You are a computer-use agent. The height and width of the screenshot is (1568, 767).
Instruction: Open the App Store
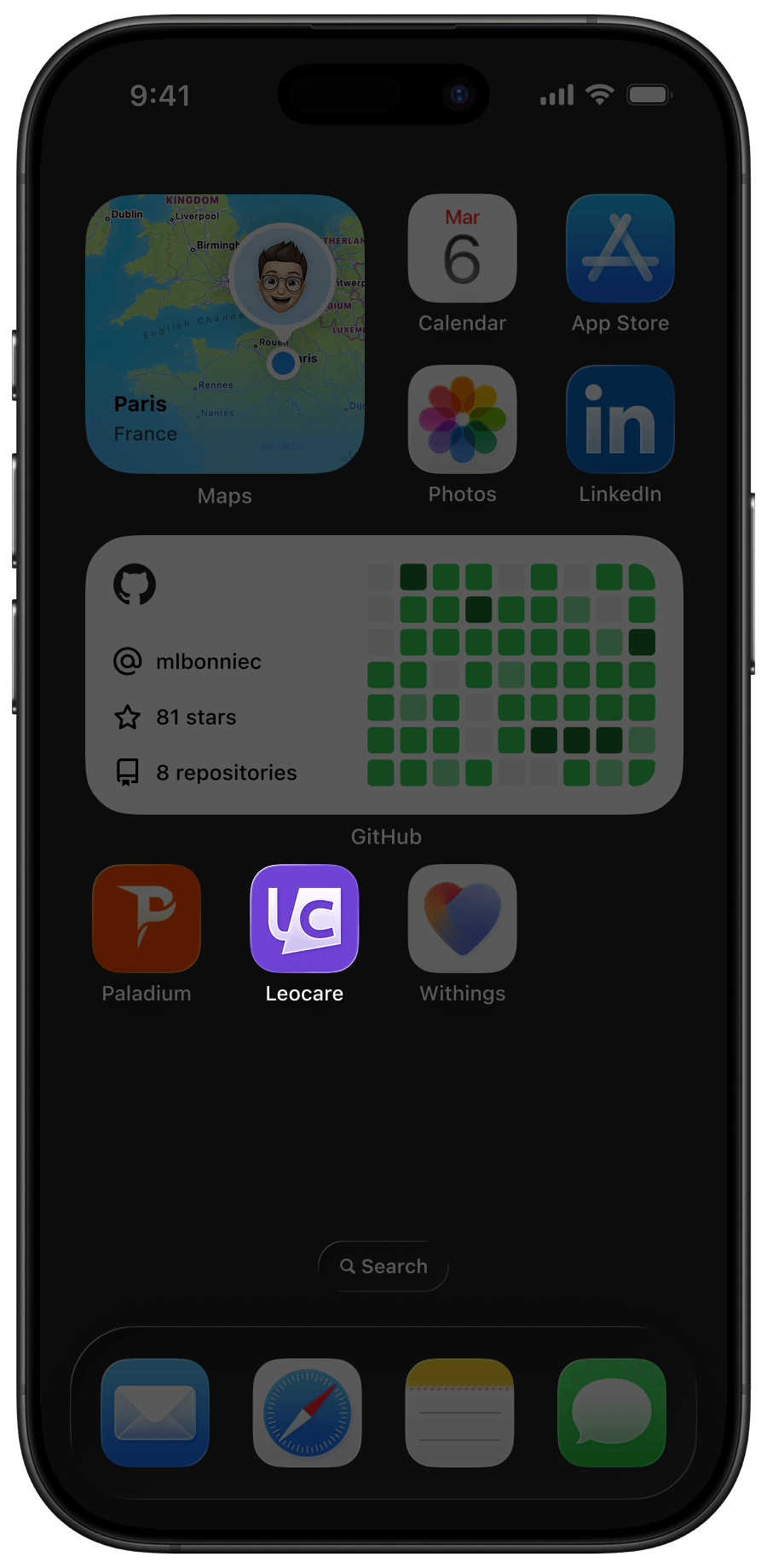click(x=620, y=249)
